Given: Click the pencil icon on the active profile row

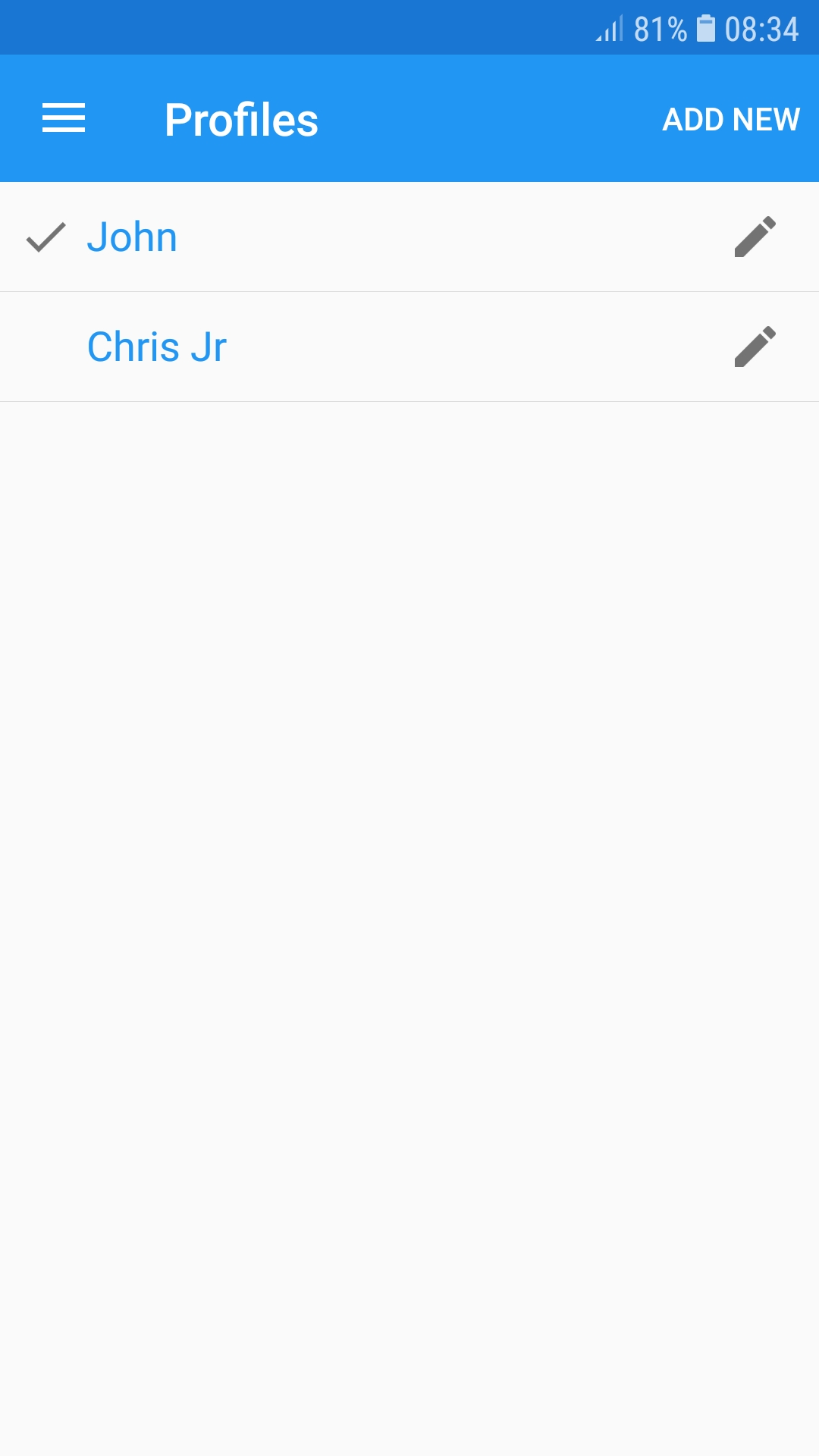Looking at the screenshot, I should coord(756,237).
